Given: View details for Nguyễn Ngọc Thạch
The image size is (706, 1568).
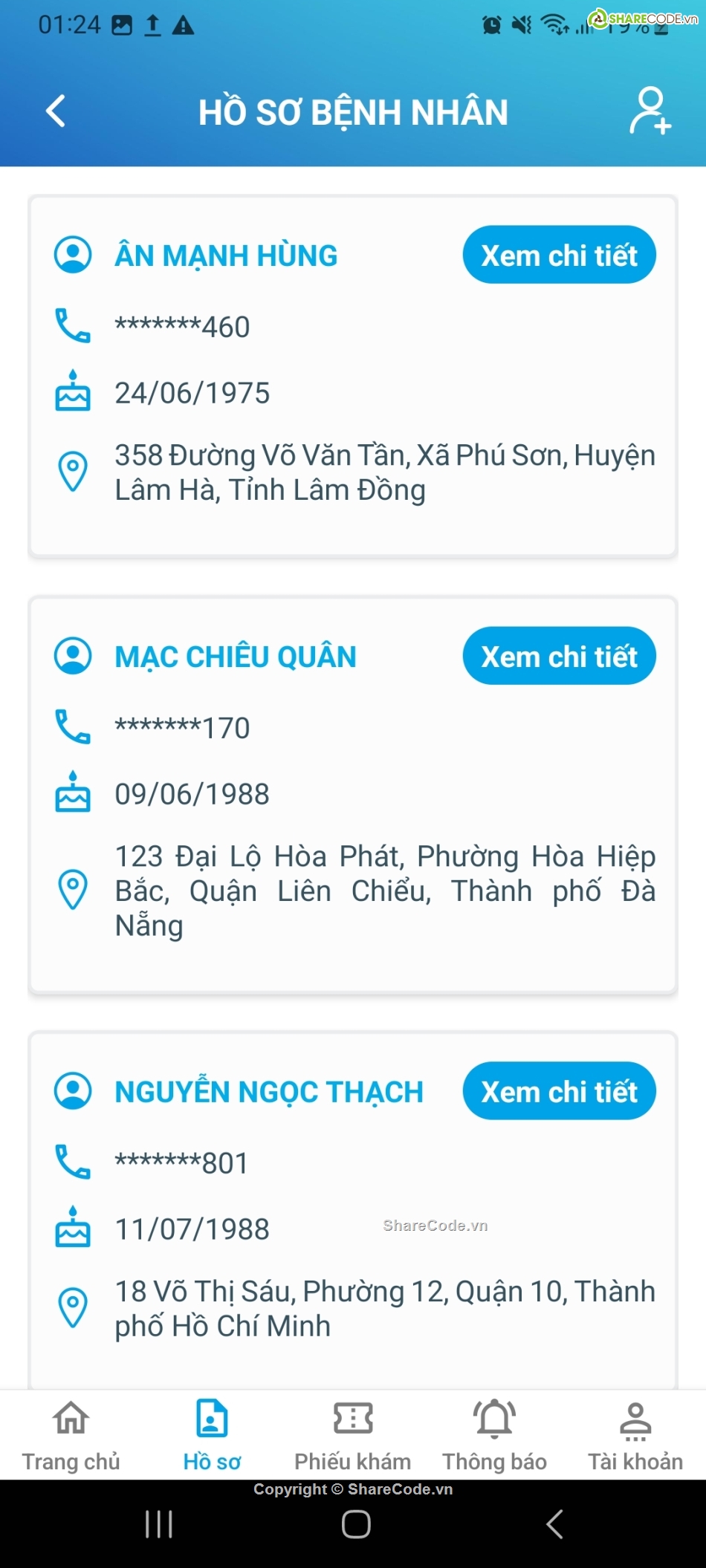Looking at the screenshot, I should pos(559,1091).
